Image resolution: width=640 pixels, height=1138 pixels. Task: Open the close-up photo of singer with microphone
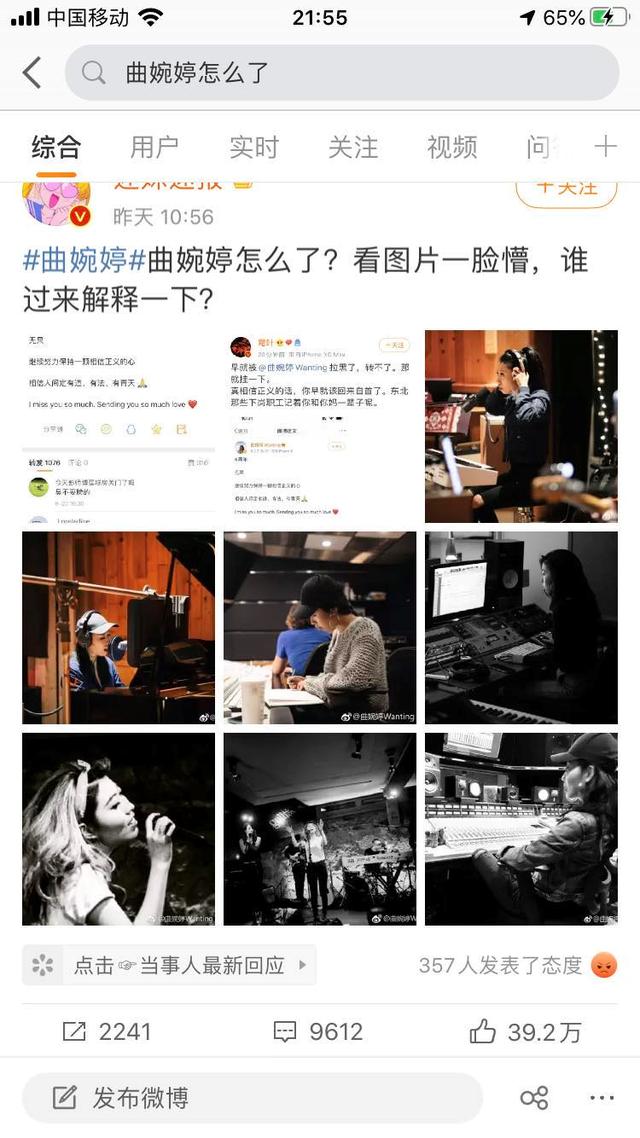(118, 829)
